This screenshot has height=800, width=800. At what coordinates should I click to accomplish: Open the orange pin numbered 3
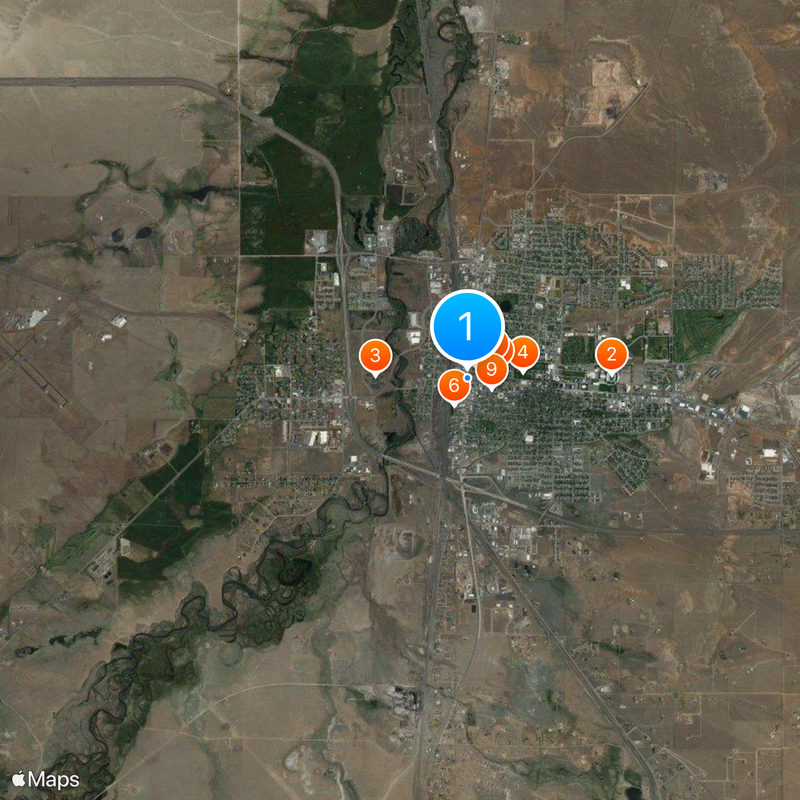click(374, 354)
